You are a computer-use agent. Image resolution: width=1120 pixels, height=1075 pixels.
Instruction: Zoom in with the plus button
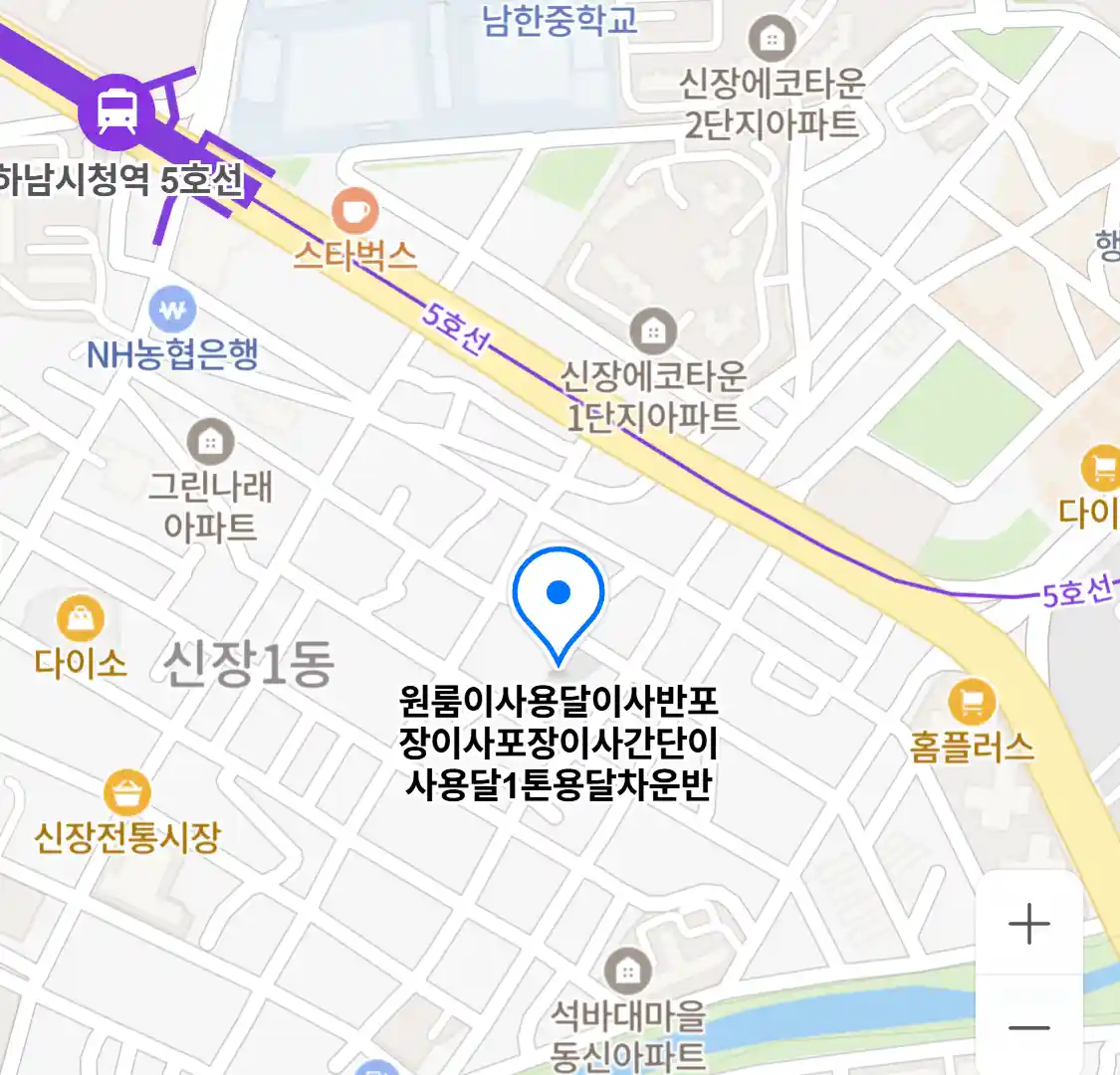tap(1028, 925)
